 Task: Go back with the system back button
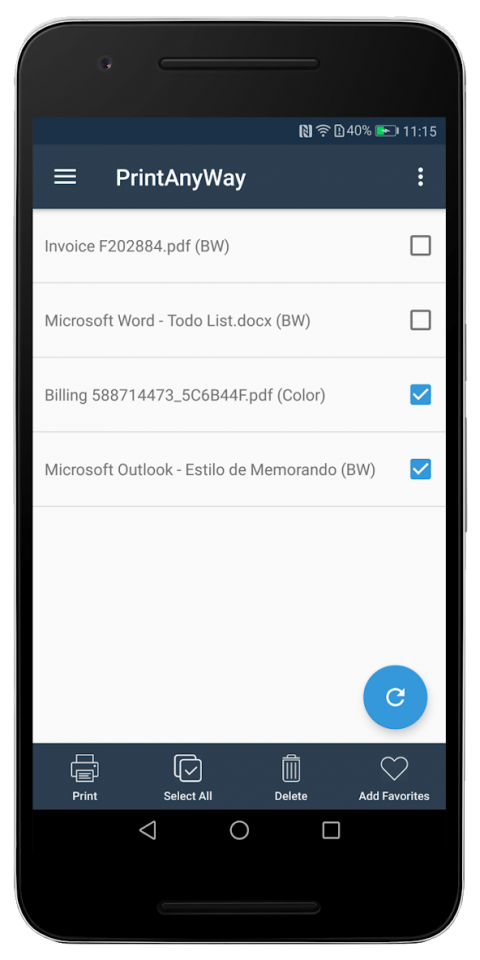pyautogui.click(x=148, y=830)
